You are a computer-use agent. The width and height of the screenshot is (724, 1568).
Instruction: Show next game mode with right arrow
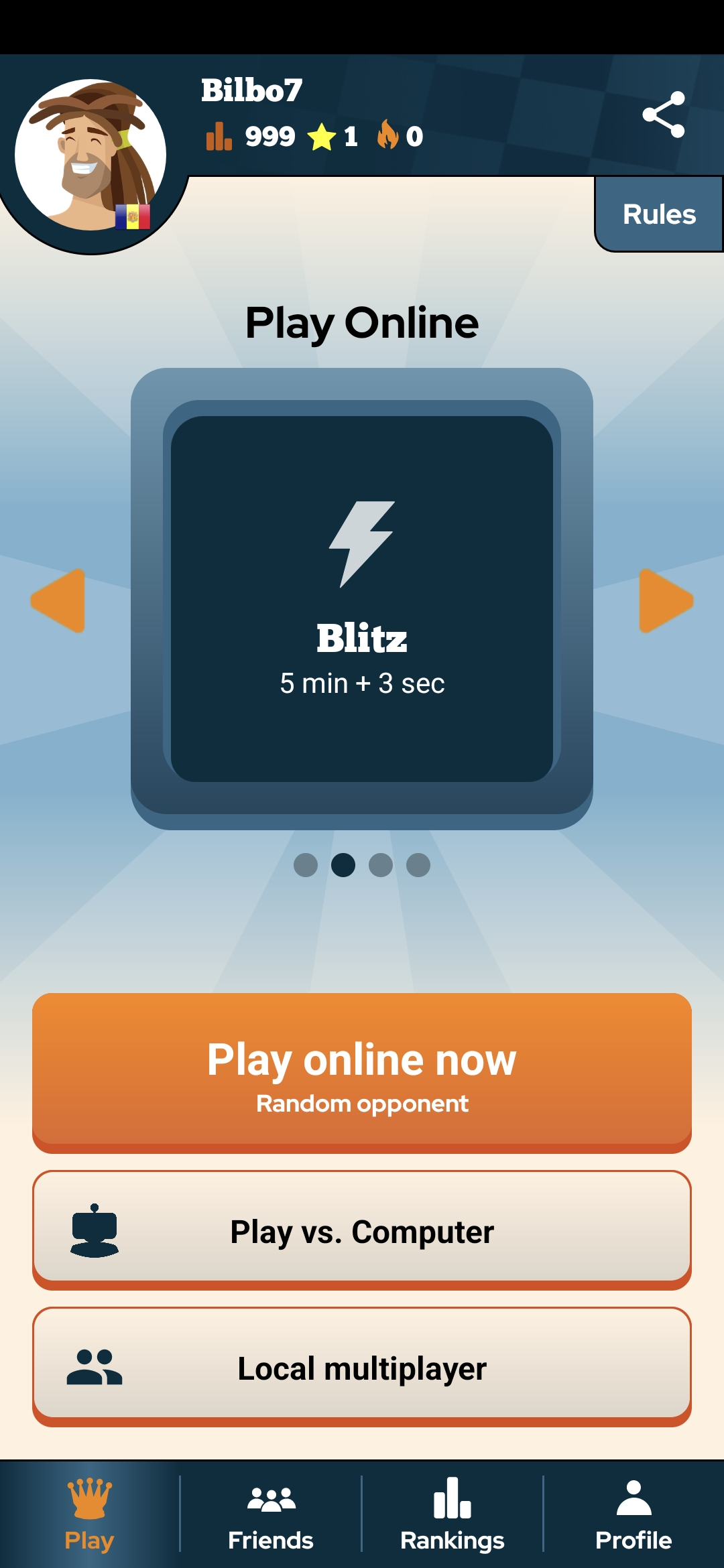[665, 600]
